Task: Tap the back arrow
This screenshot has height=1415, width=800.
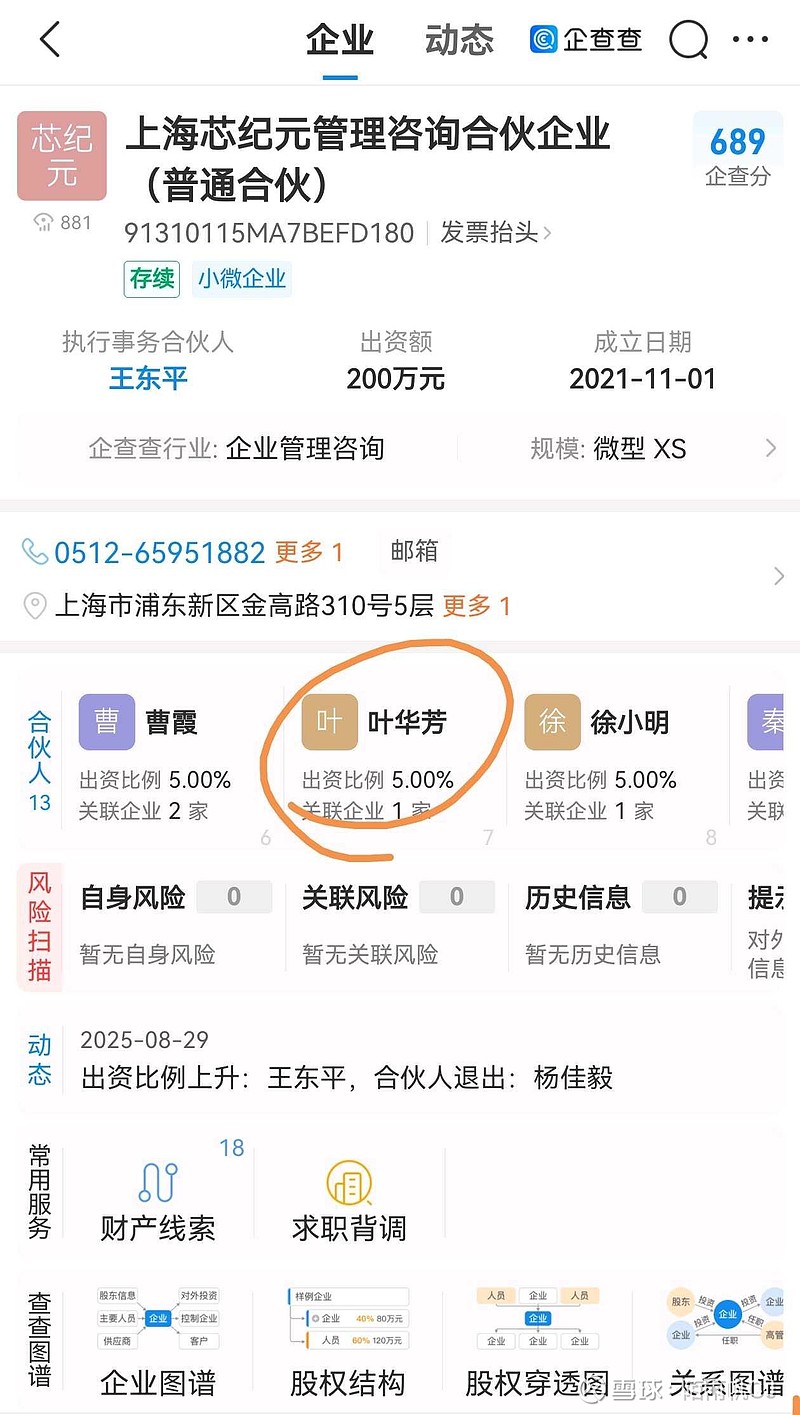Action: pos(48,39)
